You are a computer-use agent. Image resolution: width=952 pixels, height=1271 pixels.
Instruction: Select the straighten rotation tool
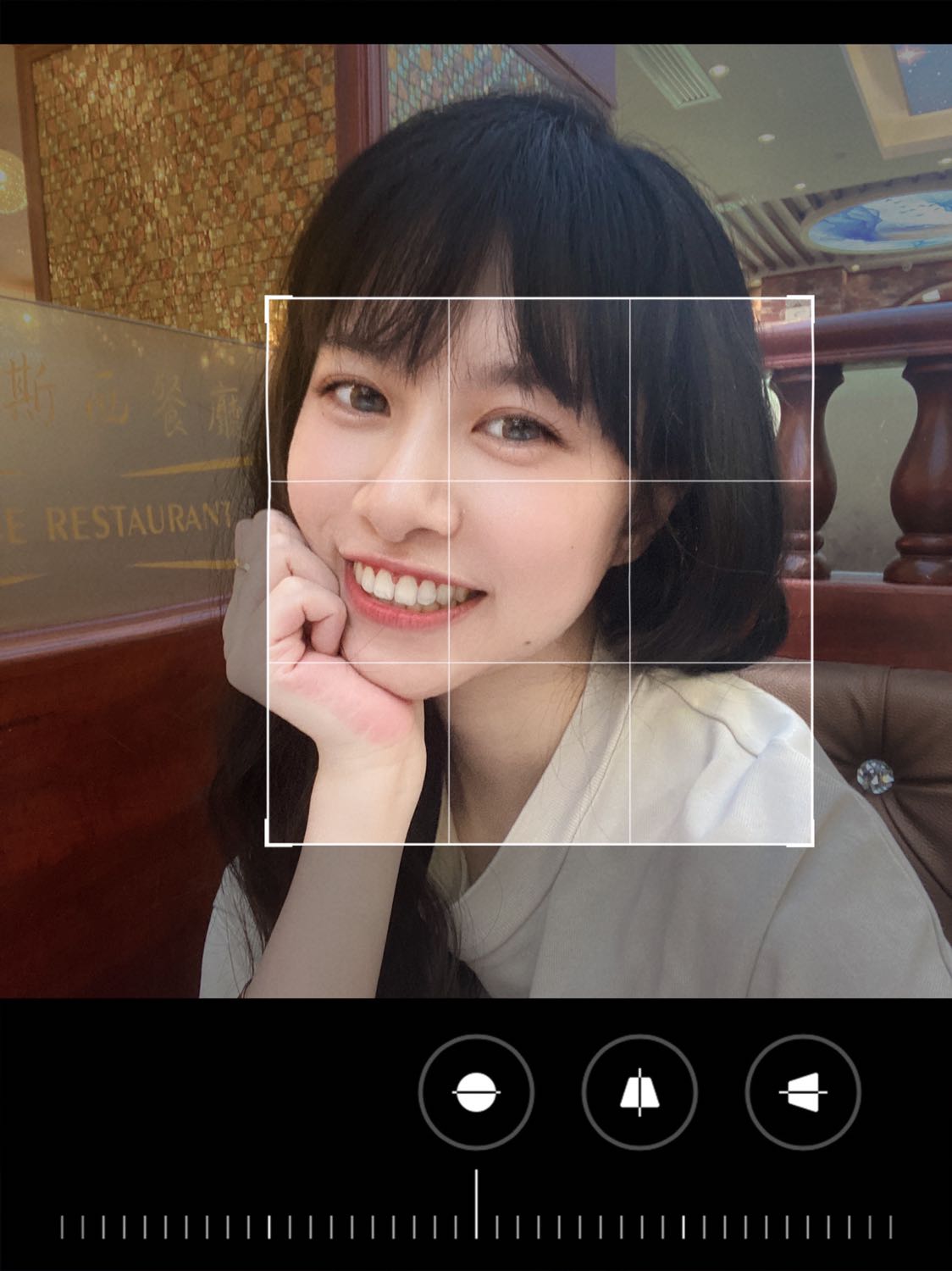476,1092
